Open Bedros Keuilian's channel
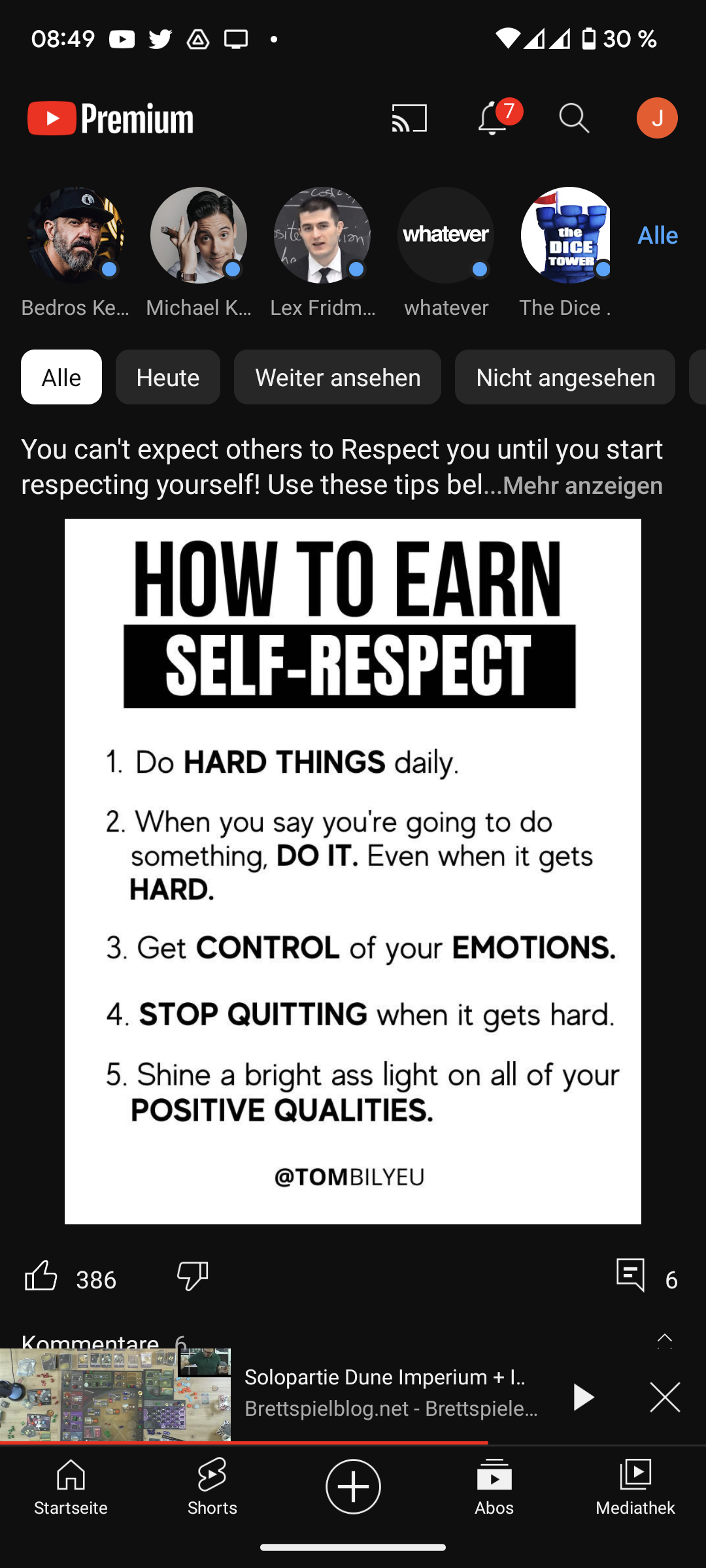Screen dimensions: 706x1568 click(75, 236)
